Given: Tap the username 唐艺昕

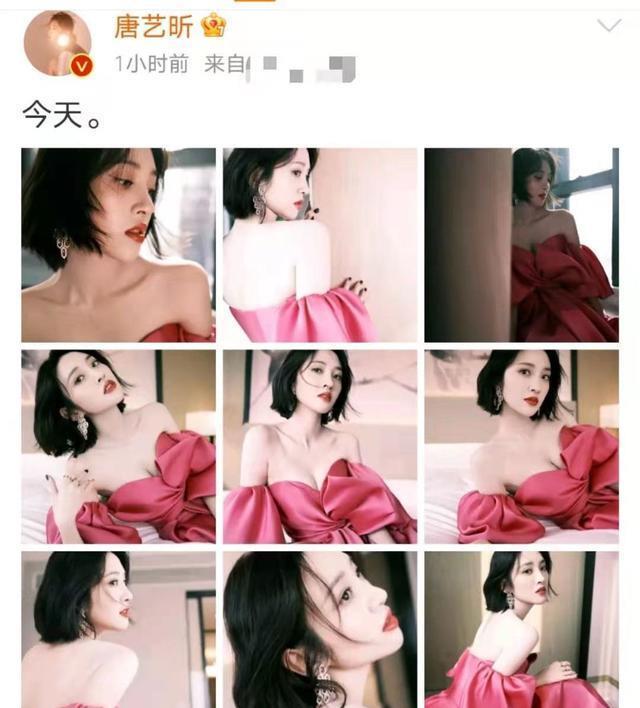Looking at the screenshot, I should point(153,25).
